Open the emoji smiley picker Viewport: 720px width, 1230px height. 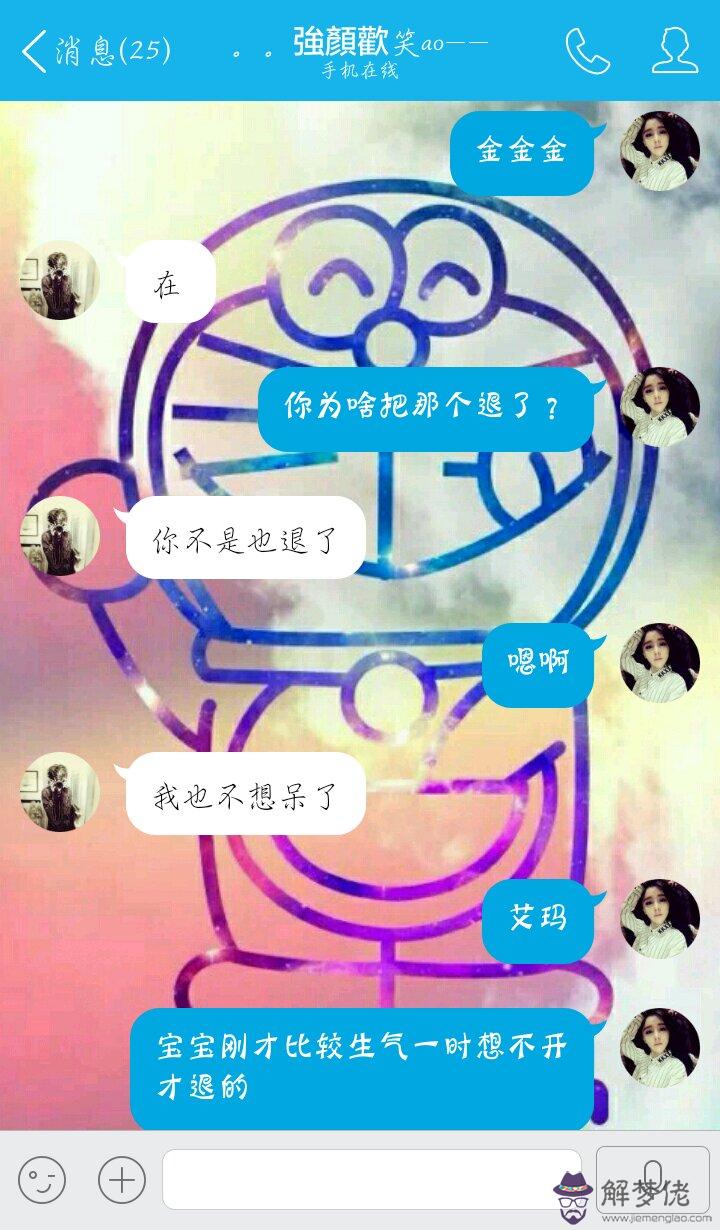click(42, 1180)
